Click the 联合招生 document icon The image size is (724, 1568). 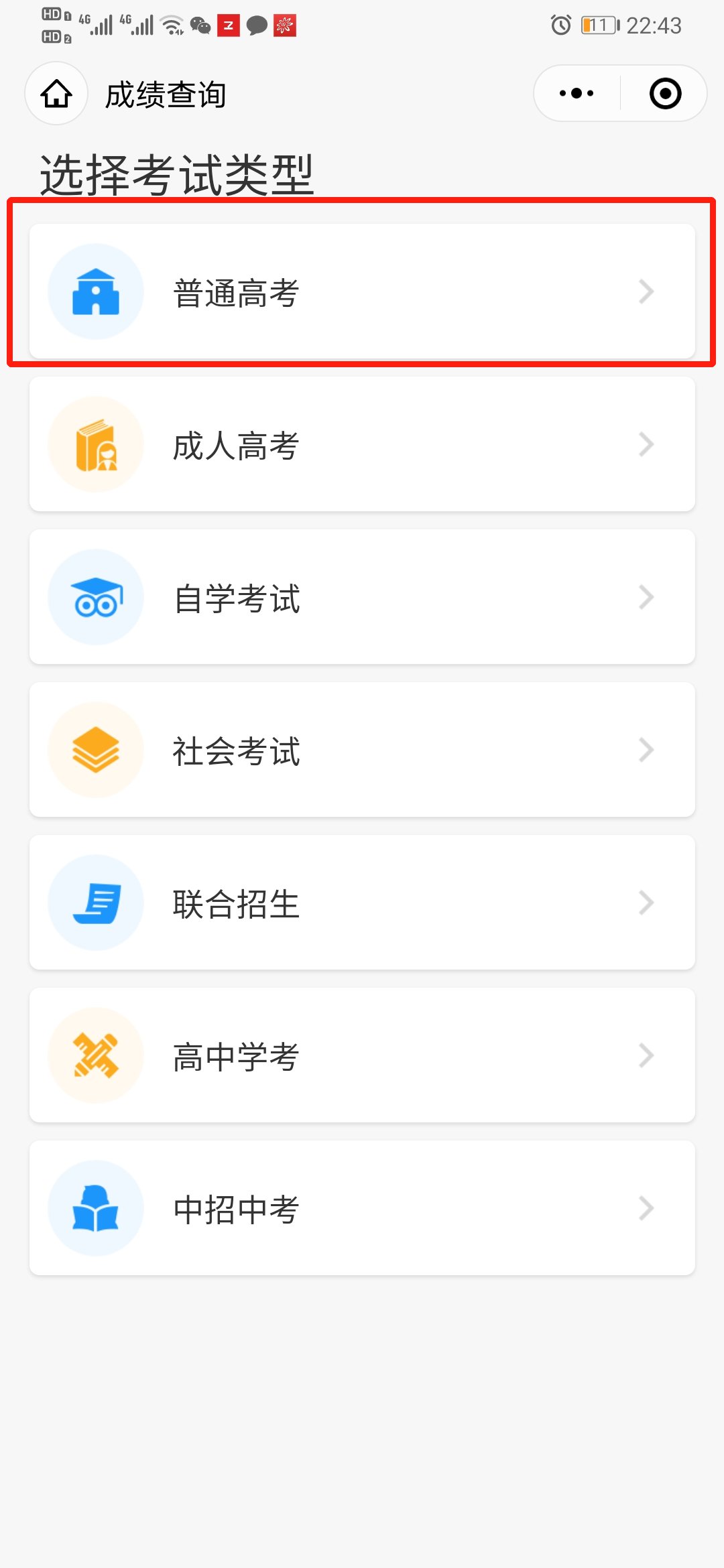click(x=95, y=902)
